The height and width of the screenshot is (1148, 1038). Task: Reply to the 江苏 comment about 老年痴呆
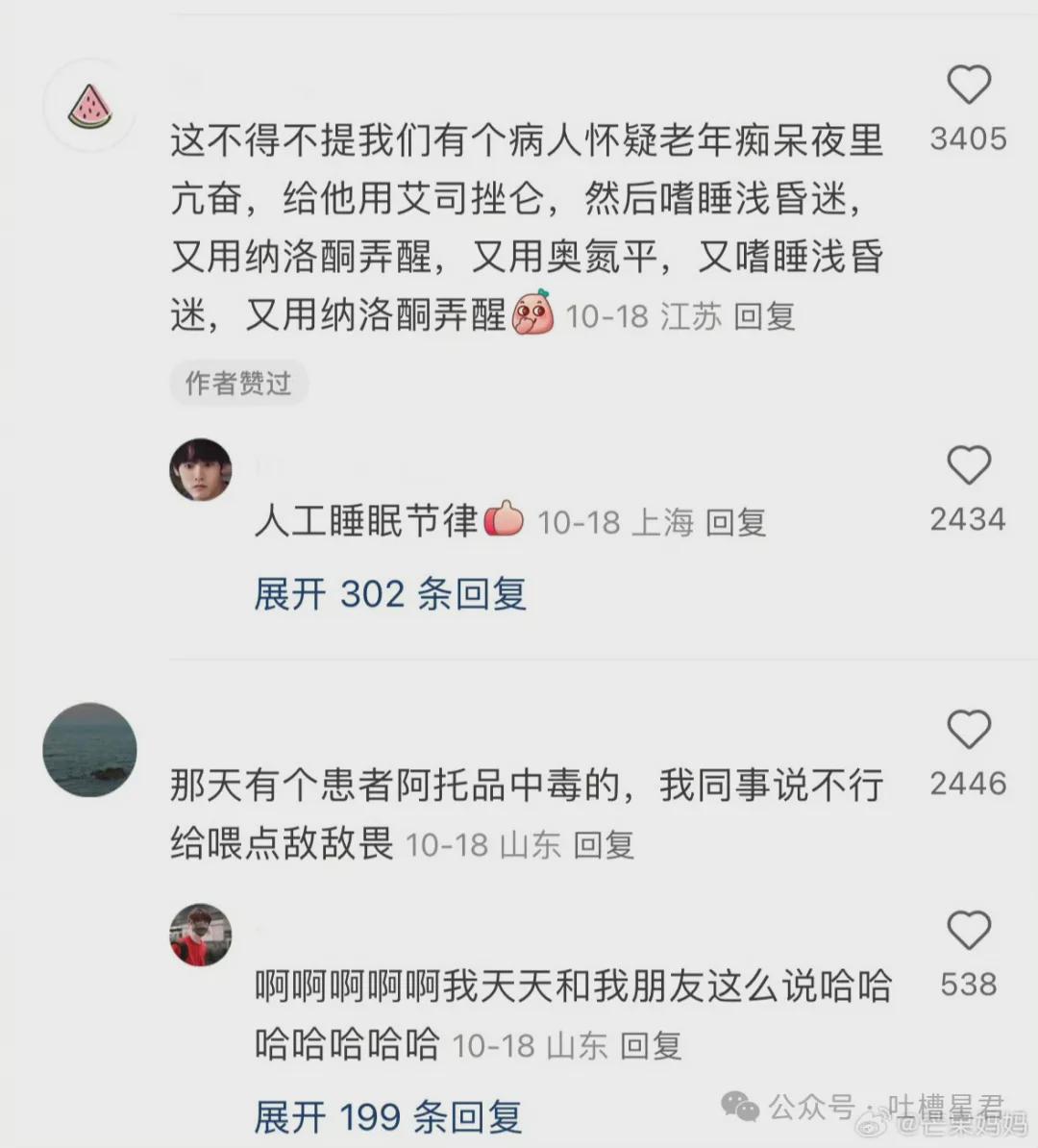764,316
